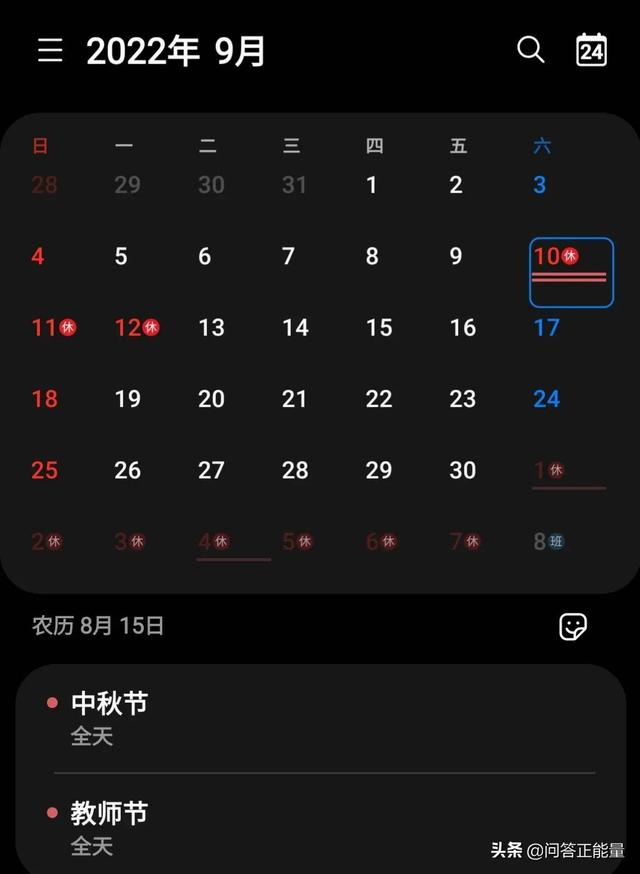Screen dimensions: 640x874
Task: Select August 31 from previous month
Action: point(292,185)
